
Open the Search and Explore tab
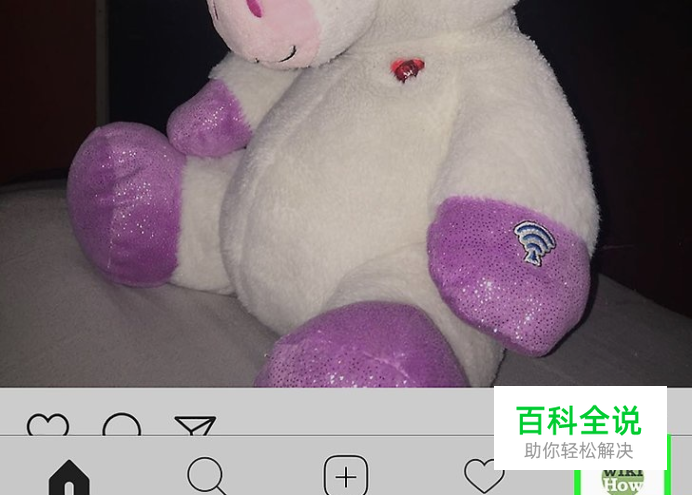pyautogui.click(x=207, y=476)
